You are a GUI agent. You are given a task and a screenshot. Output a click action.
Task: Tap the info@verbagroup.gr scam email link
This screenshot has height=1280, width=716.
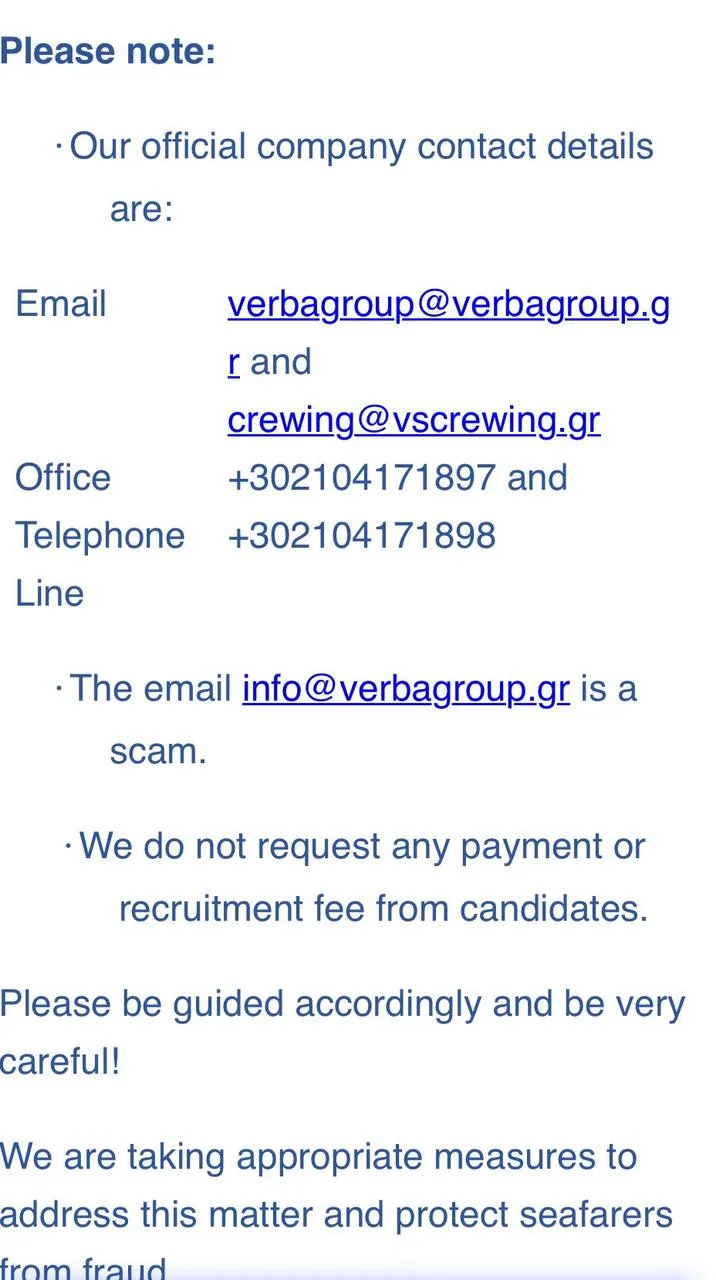click(x=406, y=689)
